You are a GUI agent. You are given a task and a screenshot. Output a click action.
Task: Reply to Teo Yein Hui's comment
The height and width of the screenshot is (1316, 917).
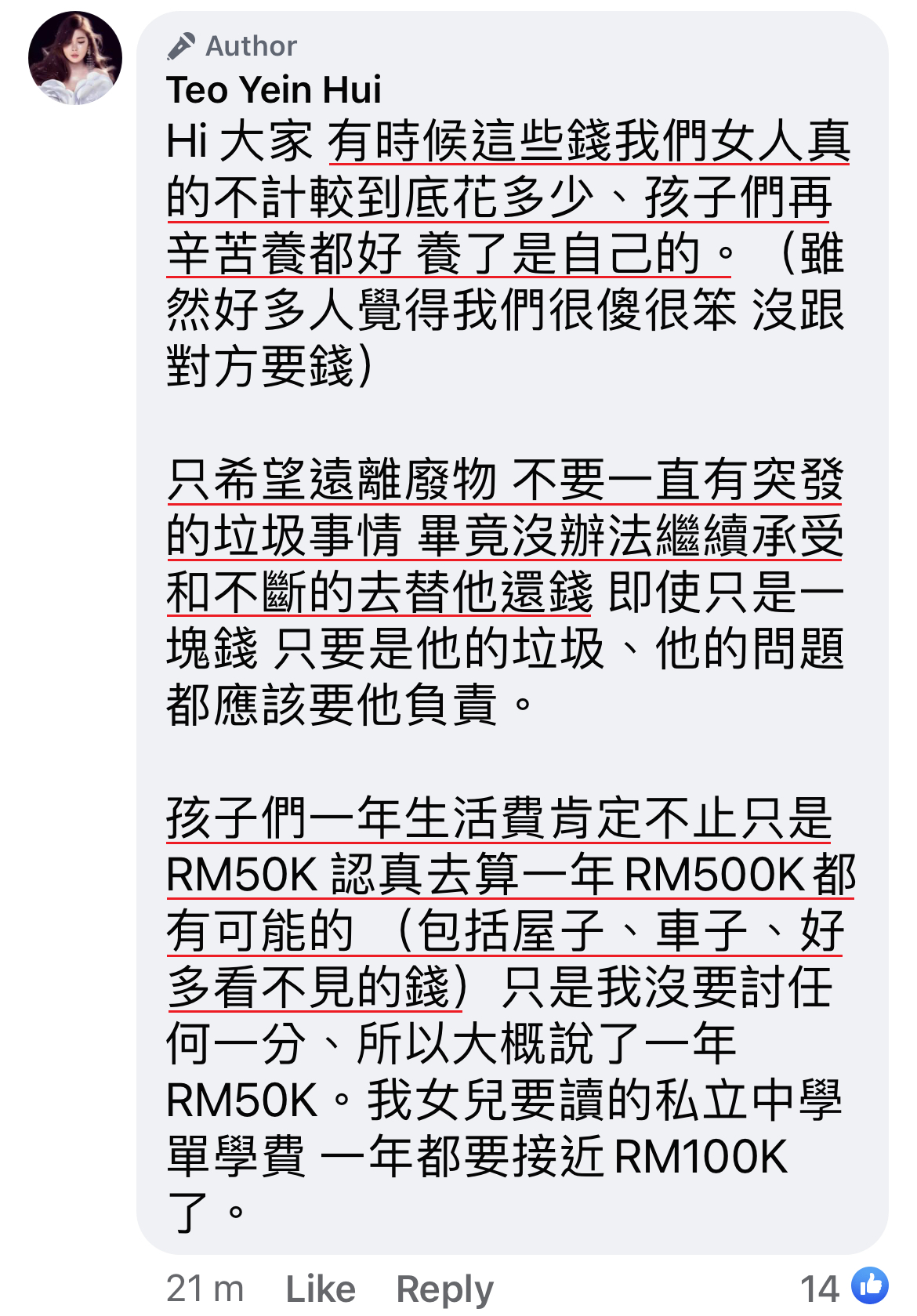click(x=444, y=1288)
